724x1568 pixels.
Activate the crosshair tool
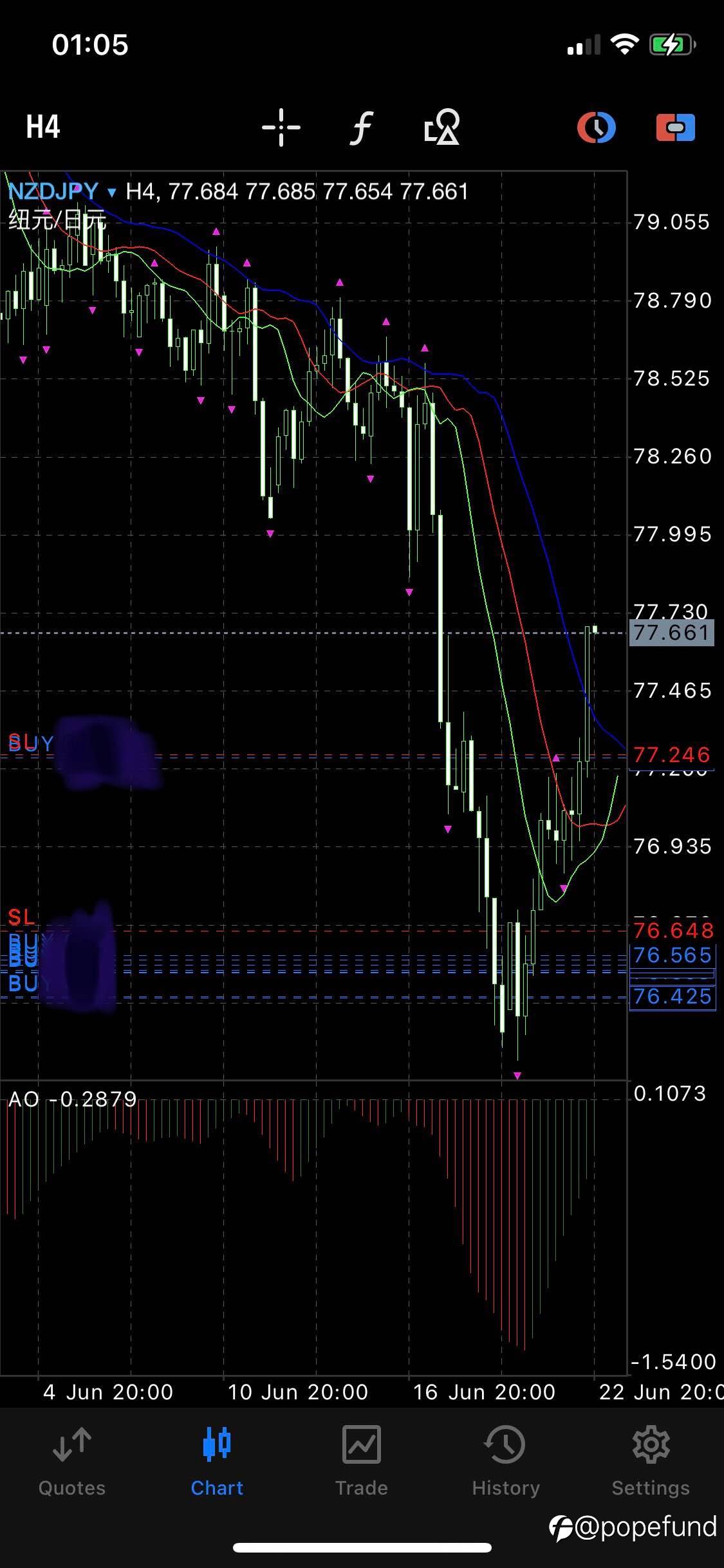[281, 127]
